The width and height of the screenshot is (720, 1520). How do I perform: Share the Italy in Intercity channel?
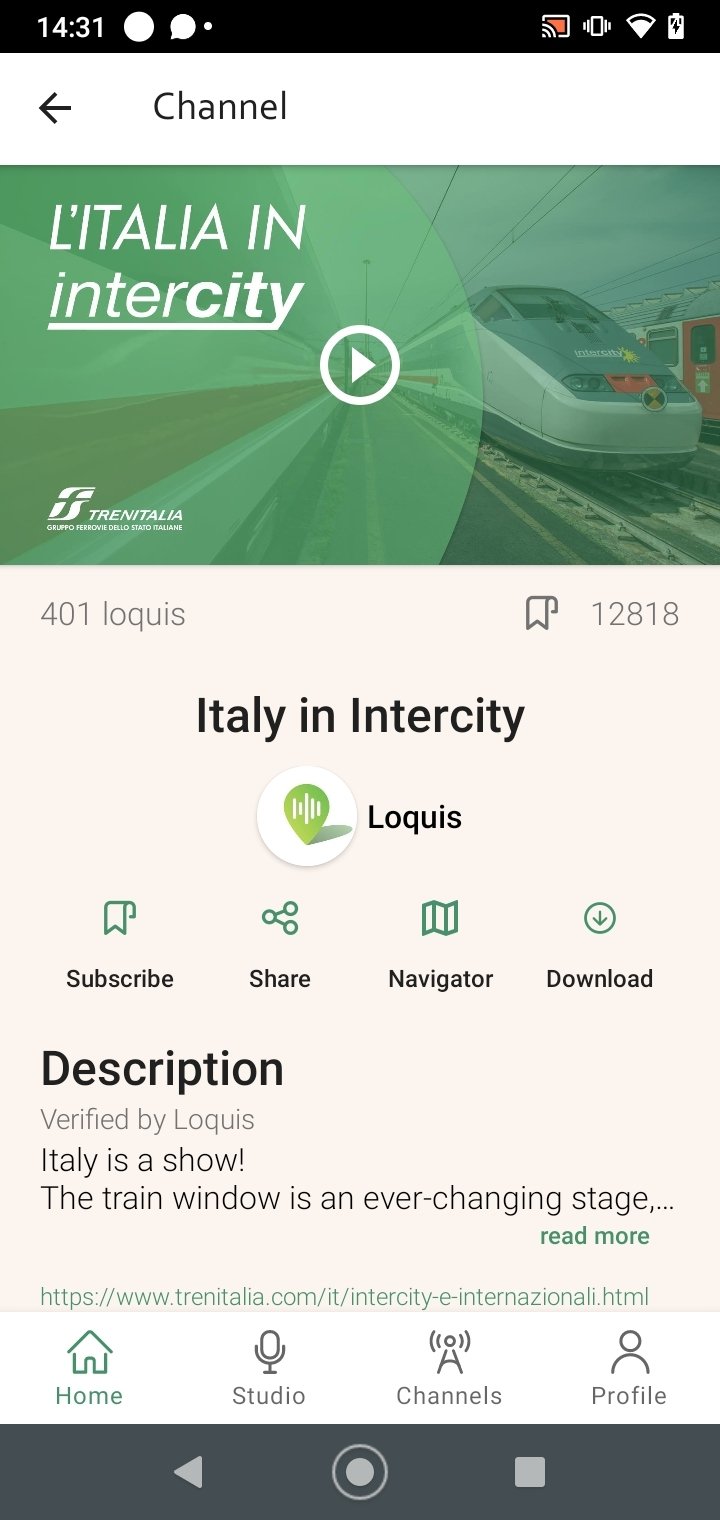click(x=280, y=944)
